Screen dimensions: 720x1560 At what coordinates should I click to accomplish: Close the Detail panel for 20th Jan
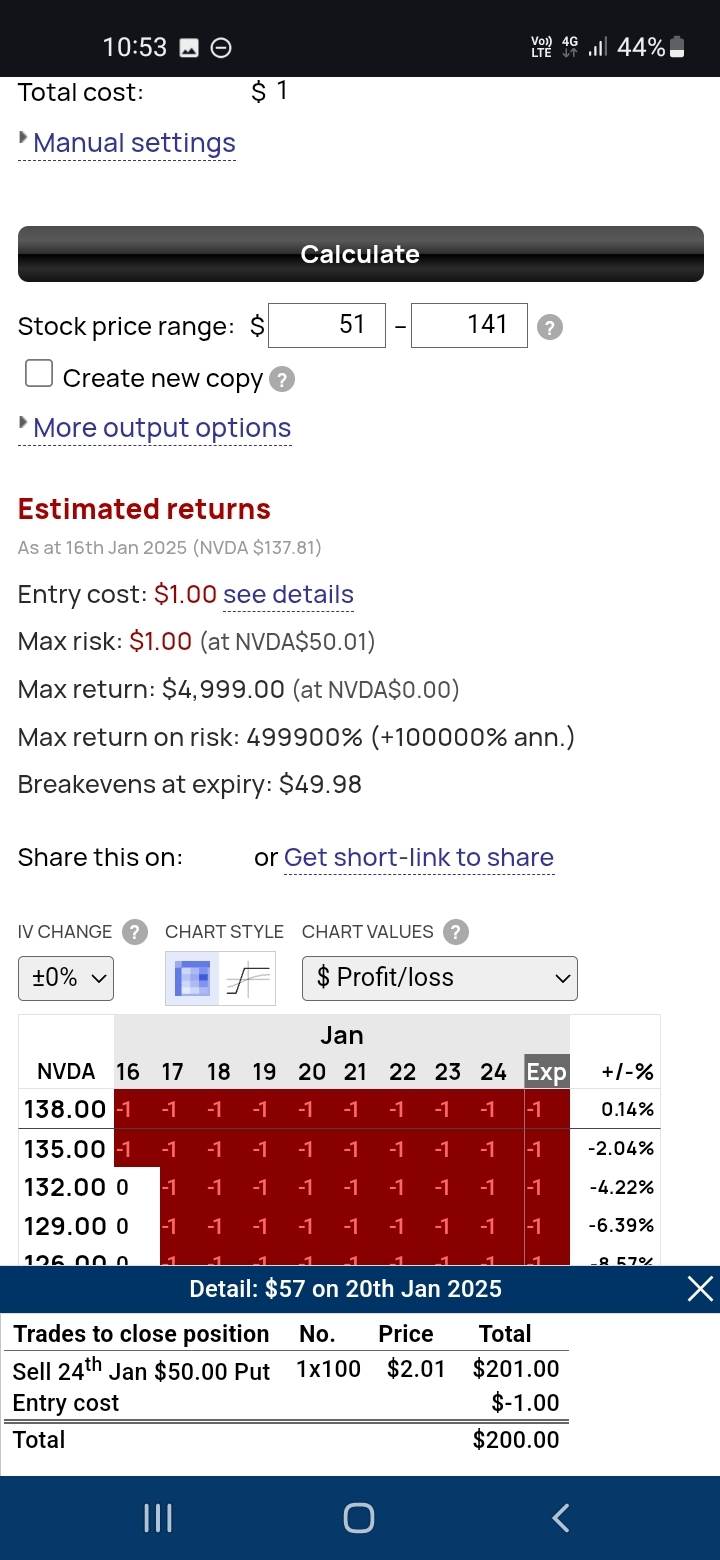tap(700, 1289)
